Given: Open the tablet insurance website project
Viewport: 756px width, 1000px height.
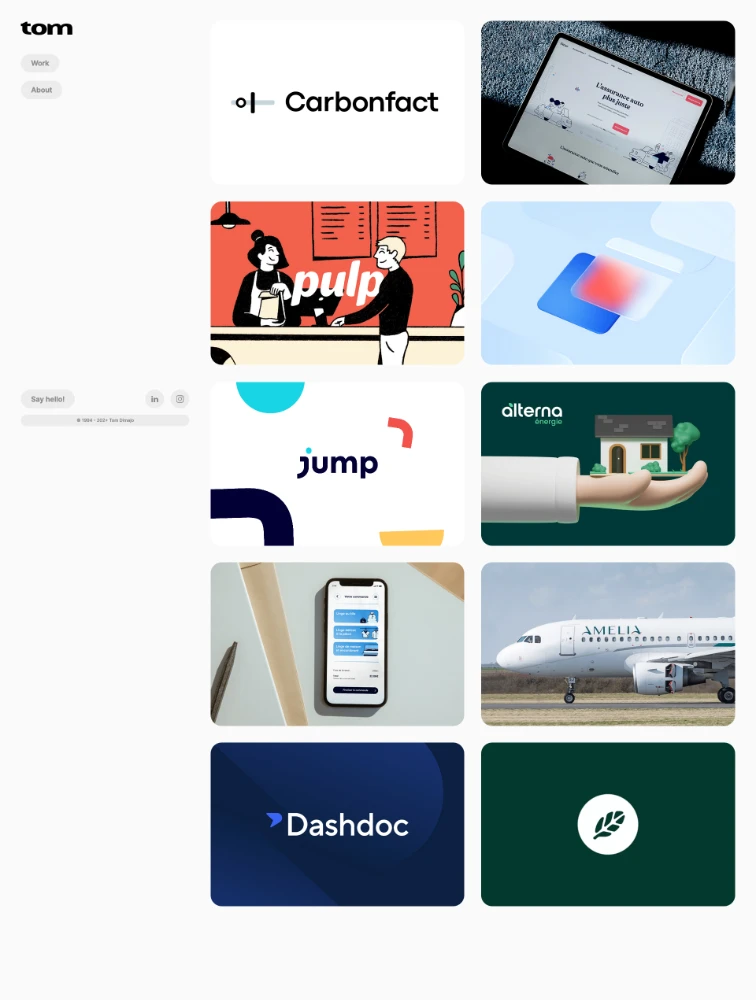Looking at the screenshot, I should (x=608, y=102).
